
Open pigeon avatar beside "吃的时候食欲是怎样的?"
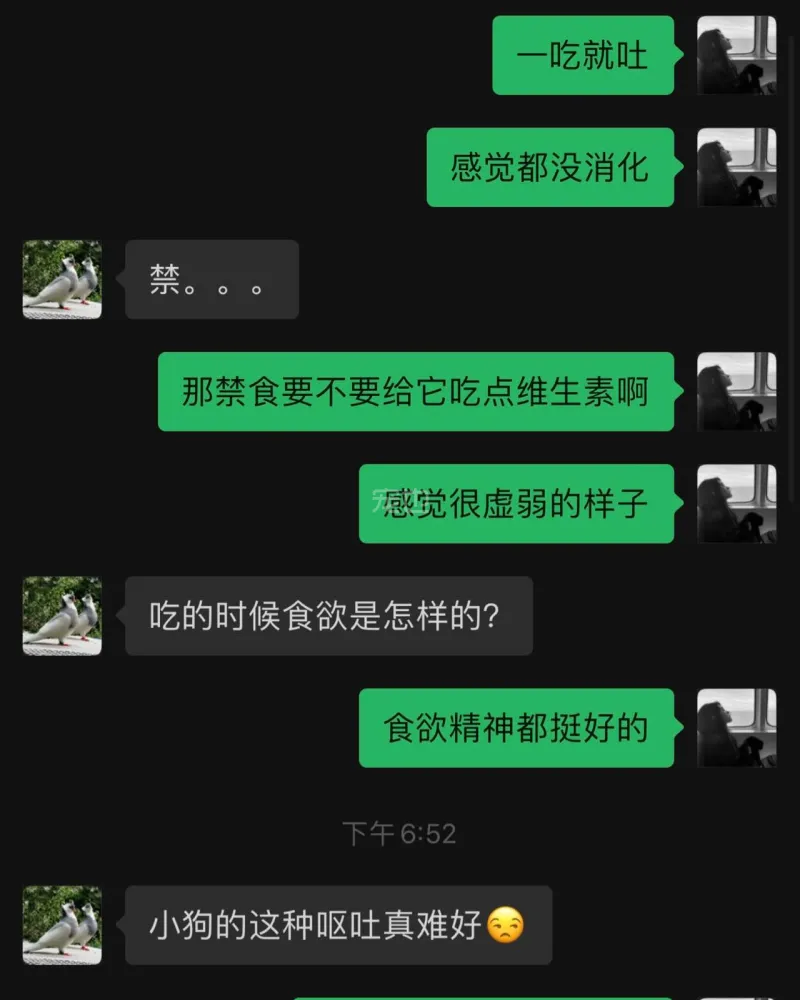[62, 616]
